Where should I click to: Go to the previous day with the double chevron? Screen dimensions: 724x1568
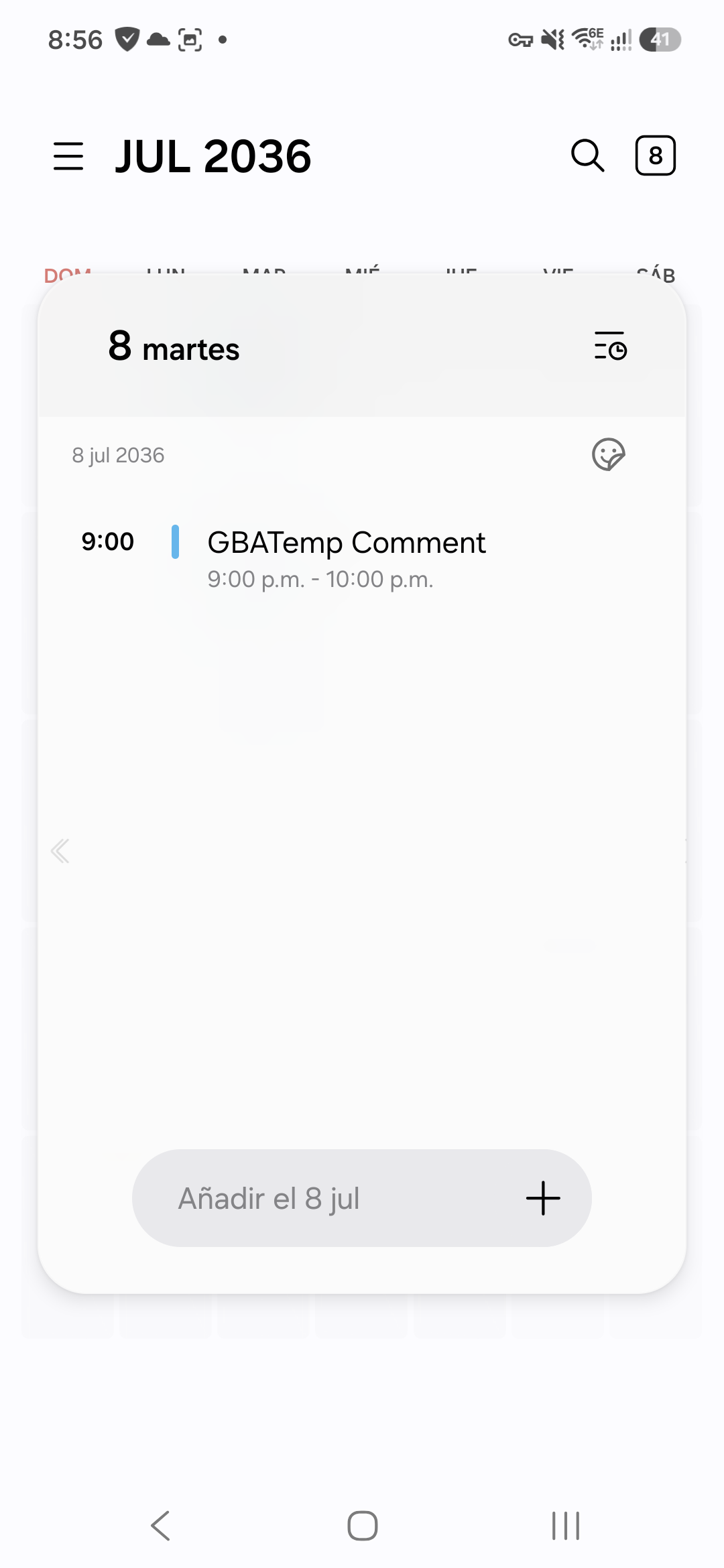[60, 851]
